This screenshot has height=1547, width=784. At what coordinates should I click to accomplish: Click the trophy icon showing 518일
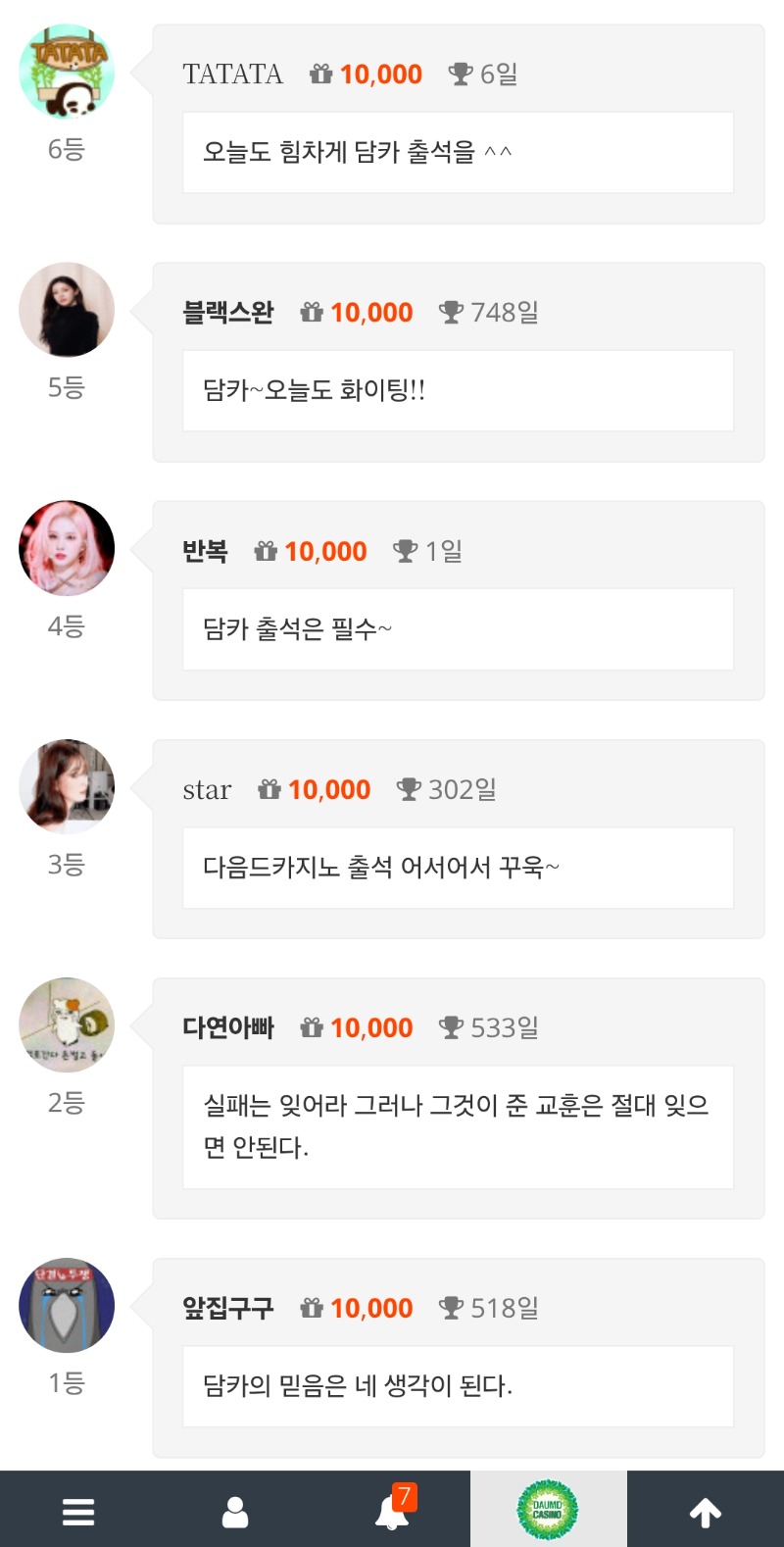tap(452, 1307)
